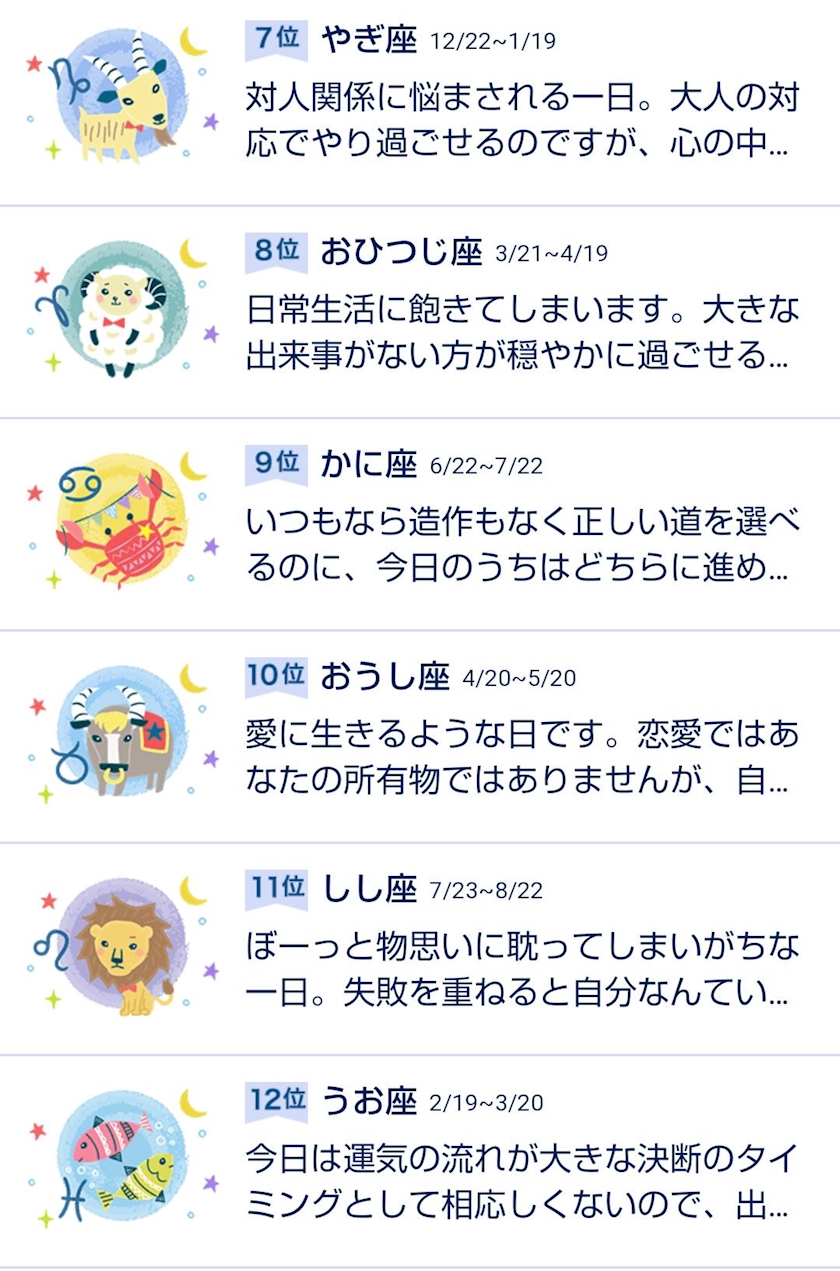Tap the 12位 うお座 fortune row
The width and height of the screenshot is (840, 1271).
[420, 1160]
